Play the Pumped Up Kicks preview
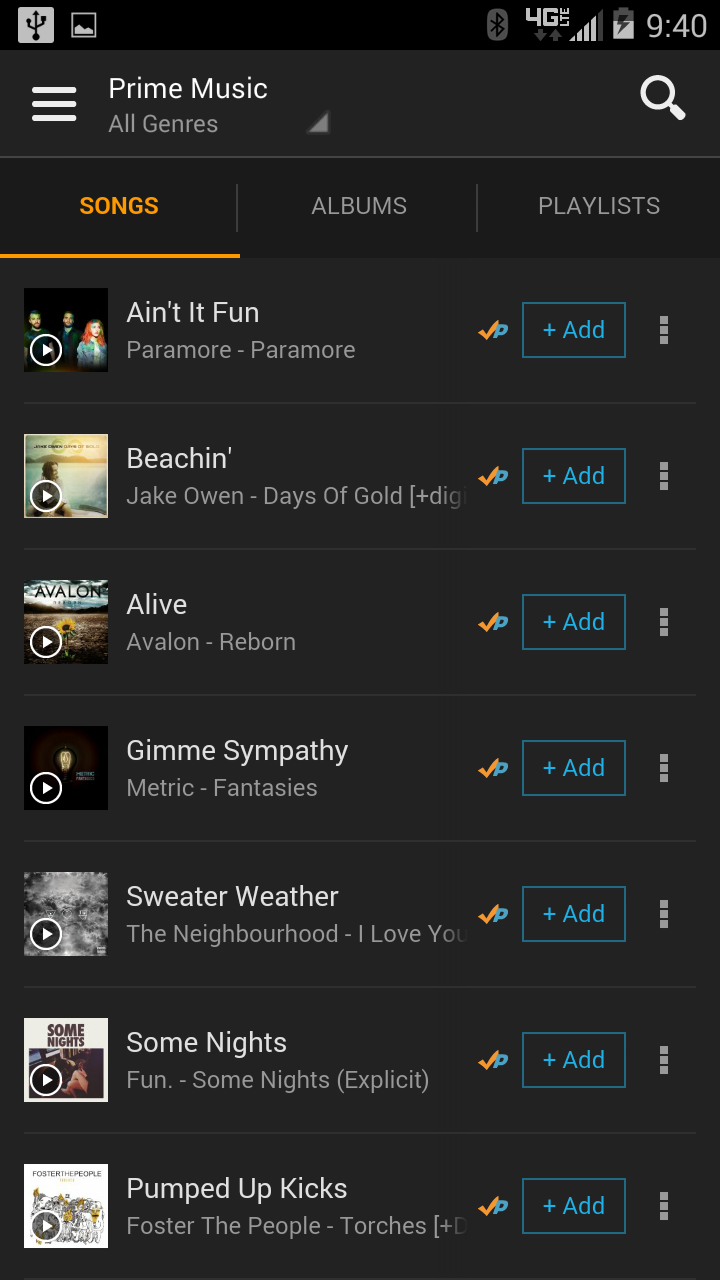720x1280 pixels. 45,1225
